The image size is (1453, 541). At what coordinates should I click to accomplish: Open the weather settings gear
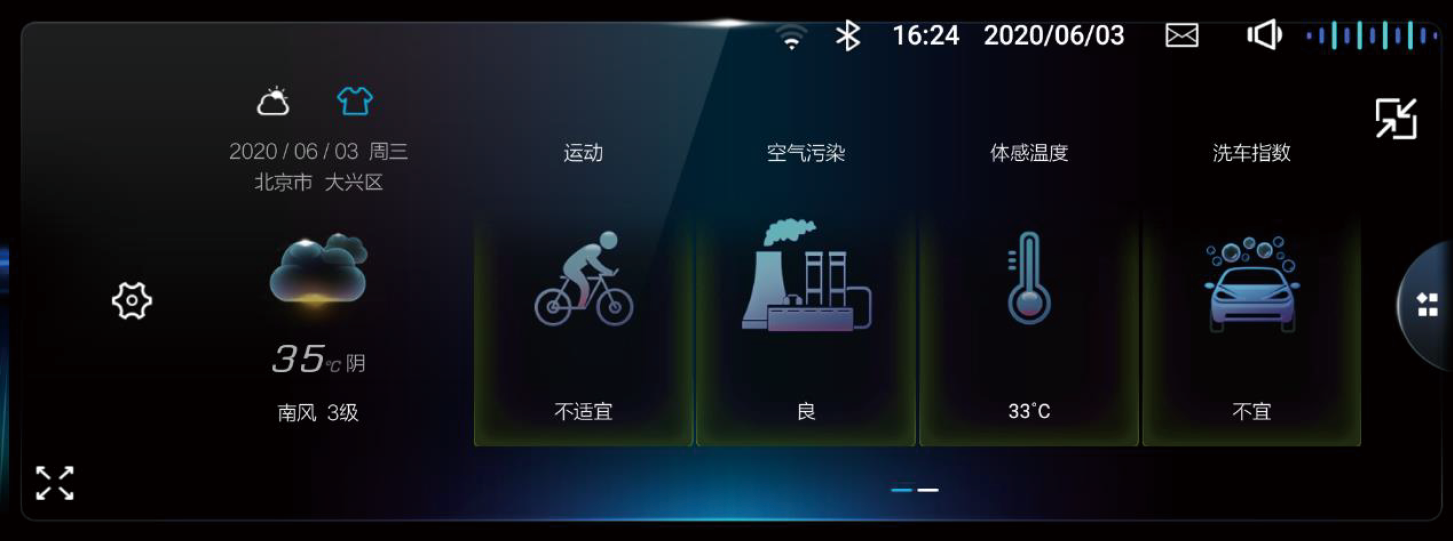(x=132, y=300)
